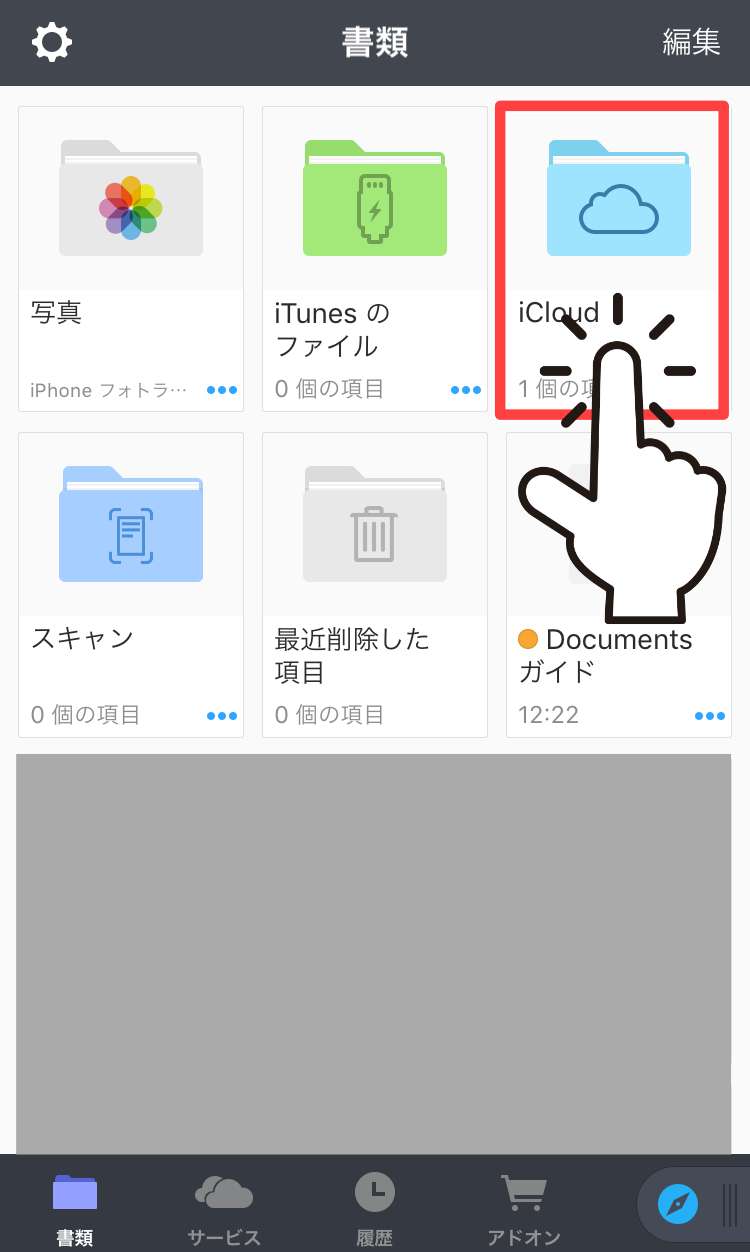Tap the 編集 edit button

(691, 42)
